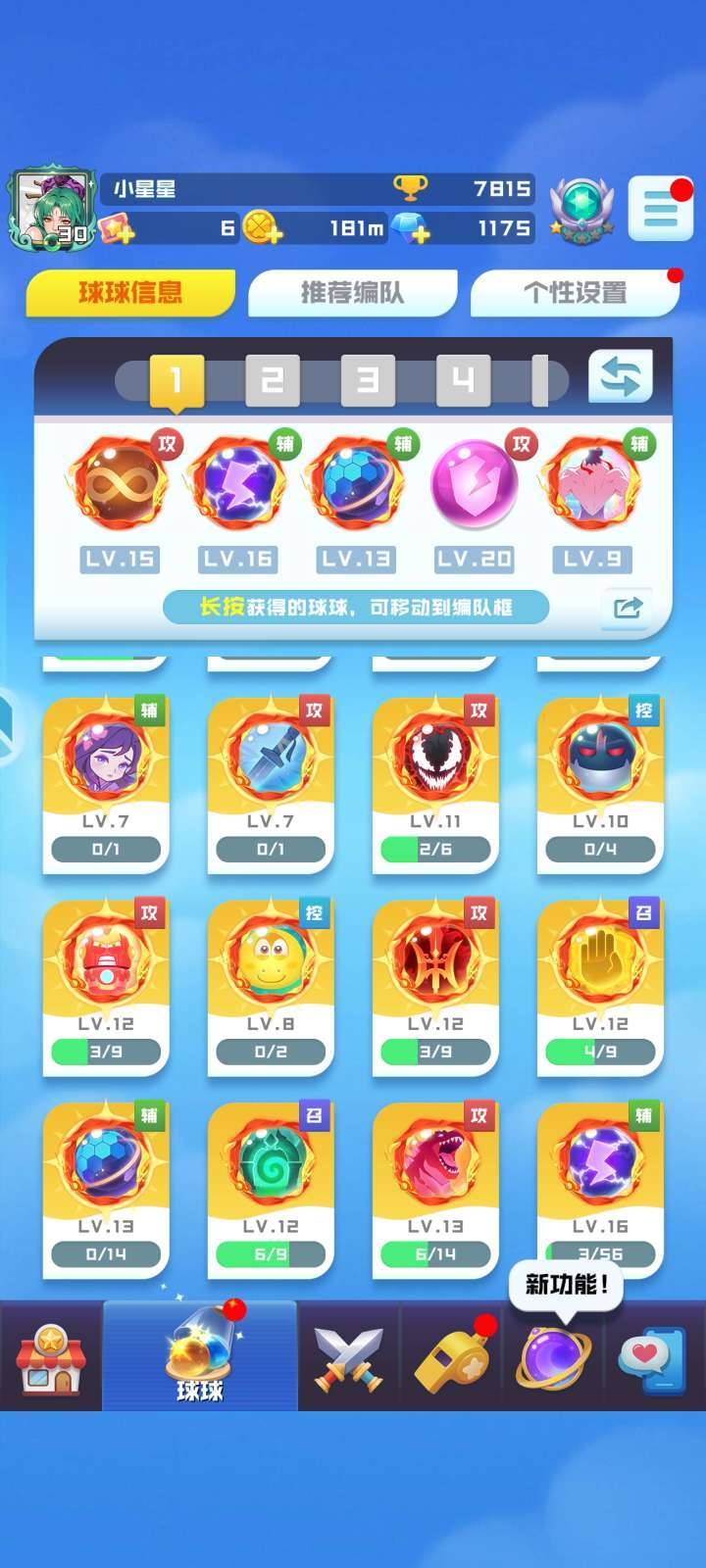
Task: Open the LV.8 yellow frog ball card
Action: [271, 987]
